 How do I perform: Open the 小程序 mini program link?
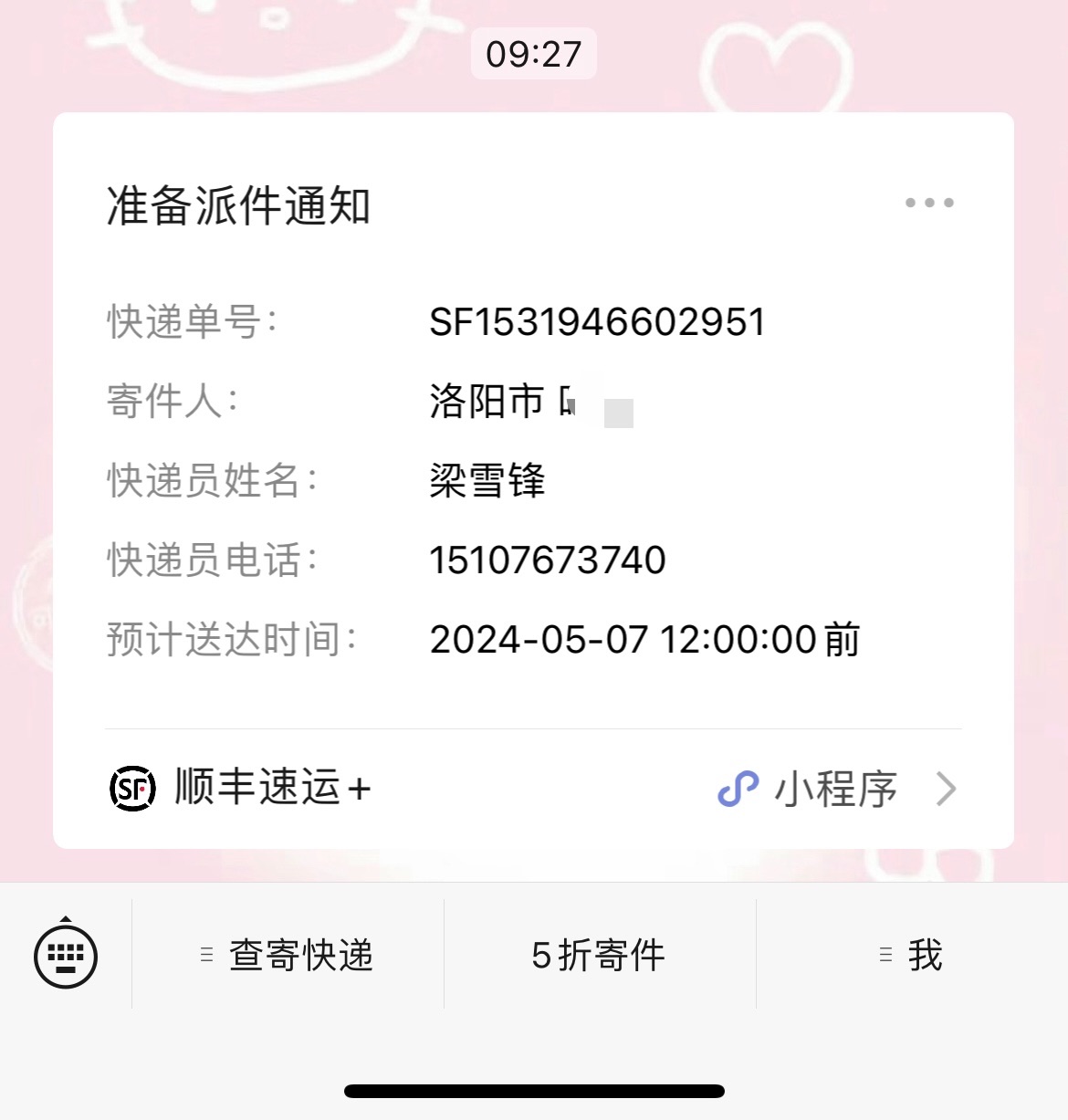coord(835,789)
